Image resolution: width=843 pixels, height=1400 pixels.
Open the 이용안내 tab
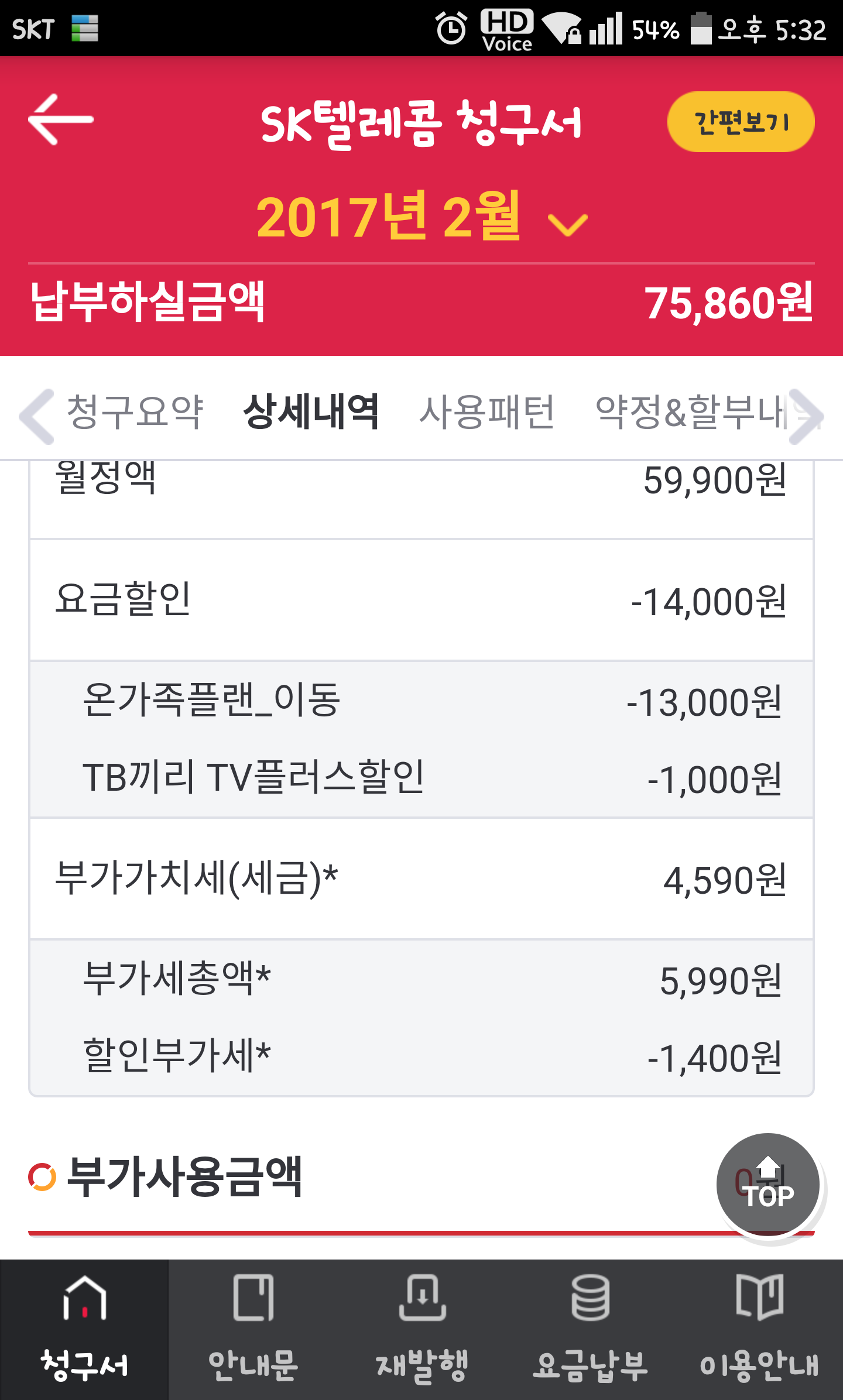759,1330
